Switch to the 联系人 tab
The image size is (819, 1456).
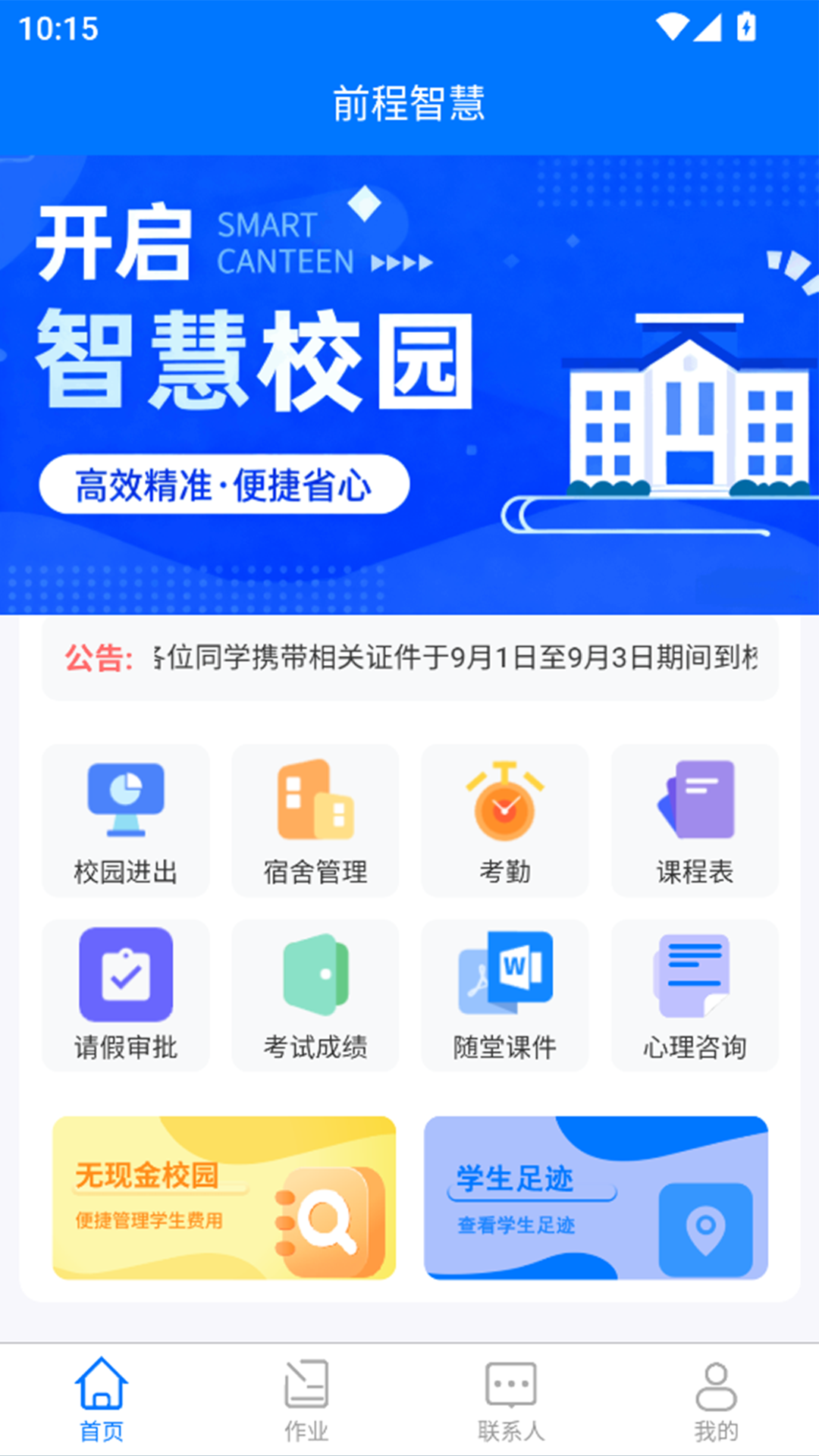tap(511, 1399)
